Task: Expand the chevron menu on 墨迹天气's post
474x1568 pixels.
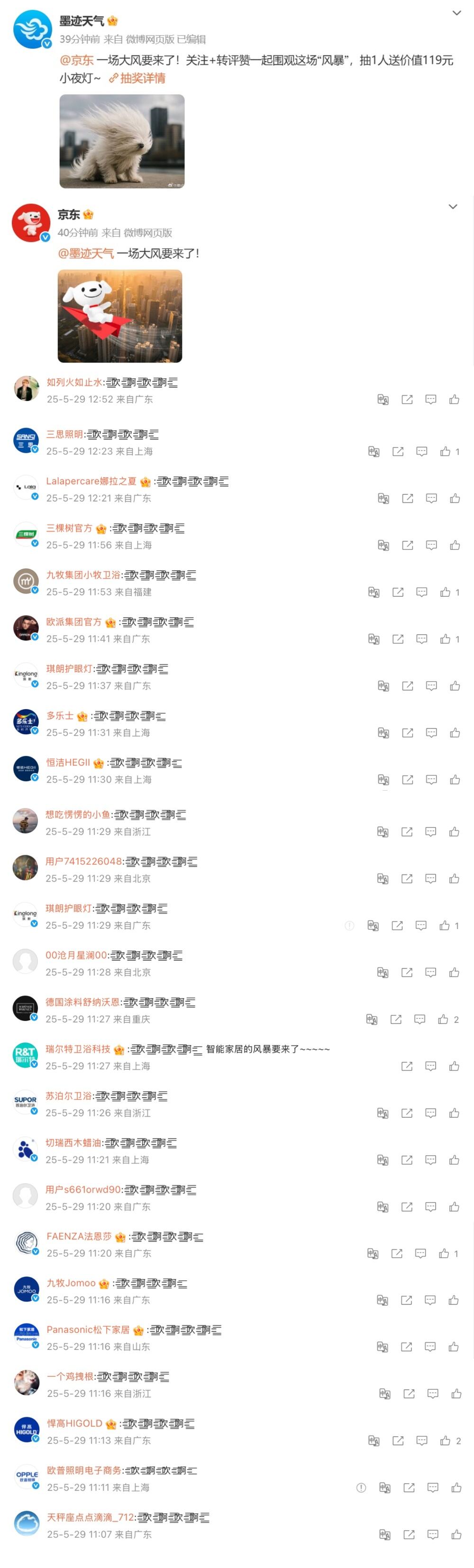Action: tap(456, 13)
